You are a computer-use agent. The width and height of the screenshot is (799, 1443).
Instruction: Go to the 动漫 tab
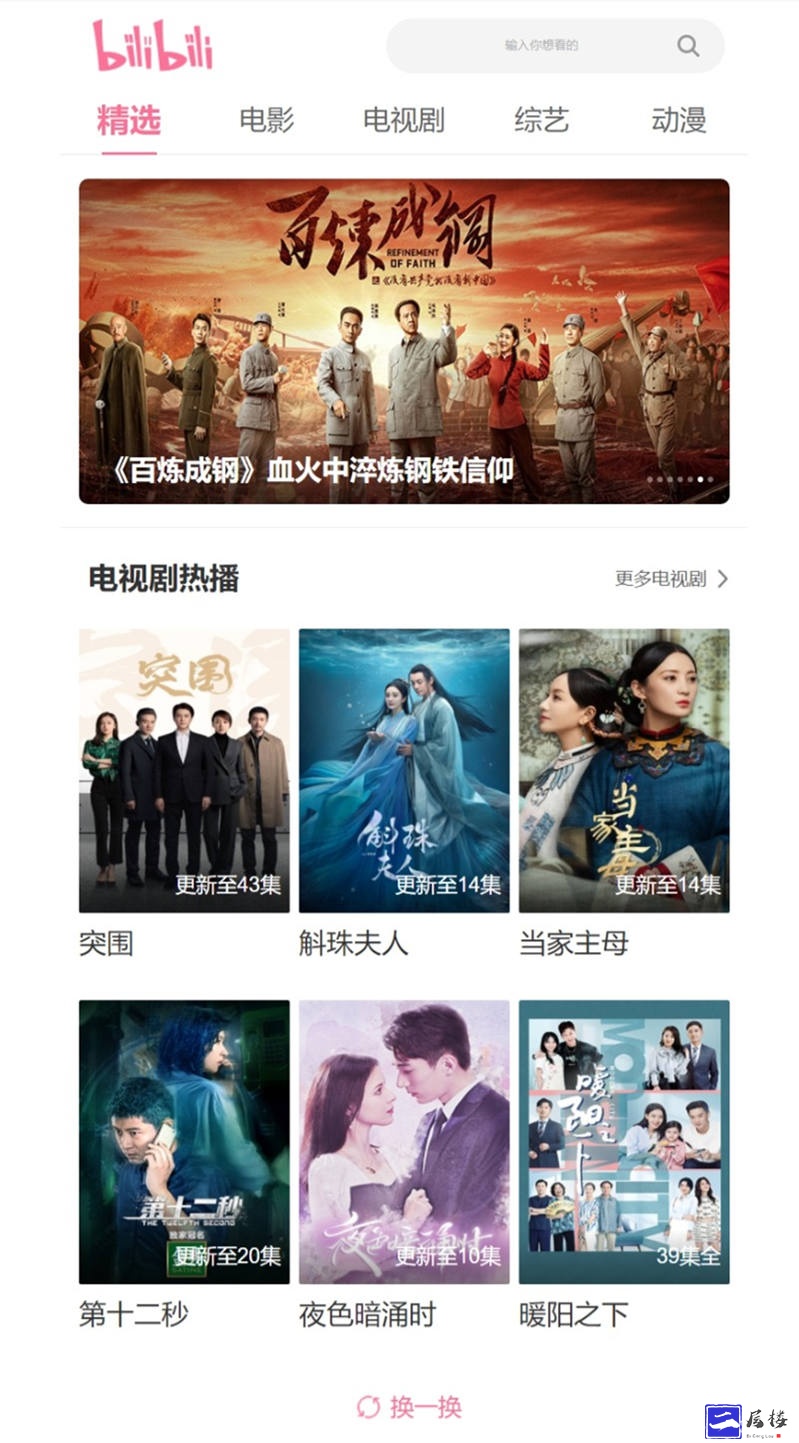679,120
